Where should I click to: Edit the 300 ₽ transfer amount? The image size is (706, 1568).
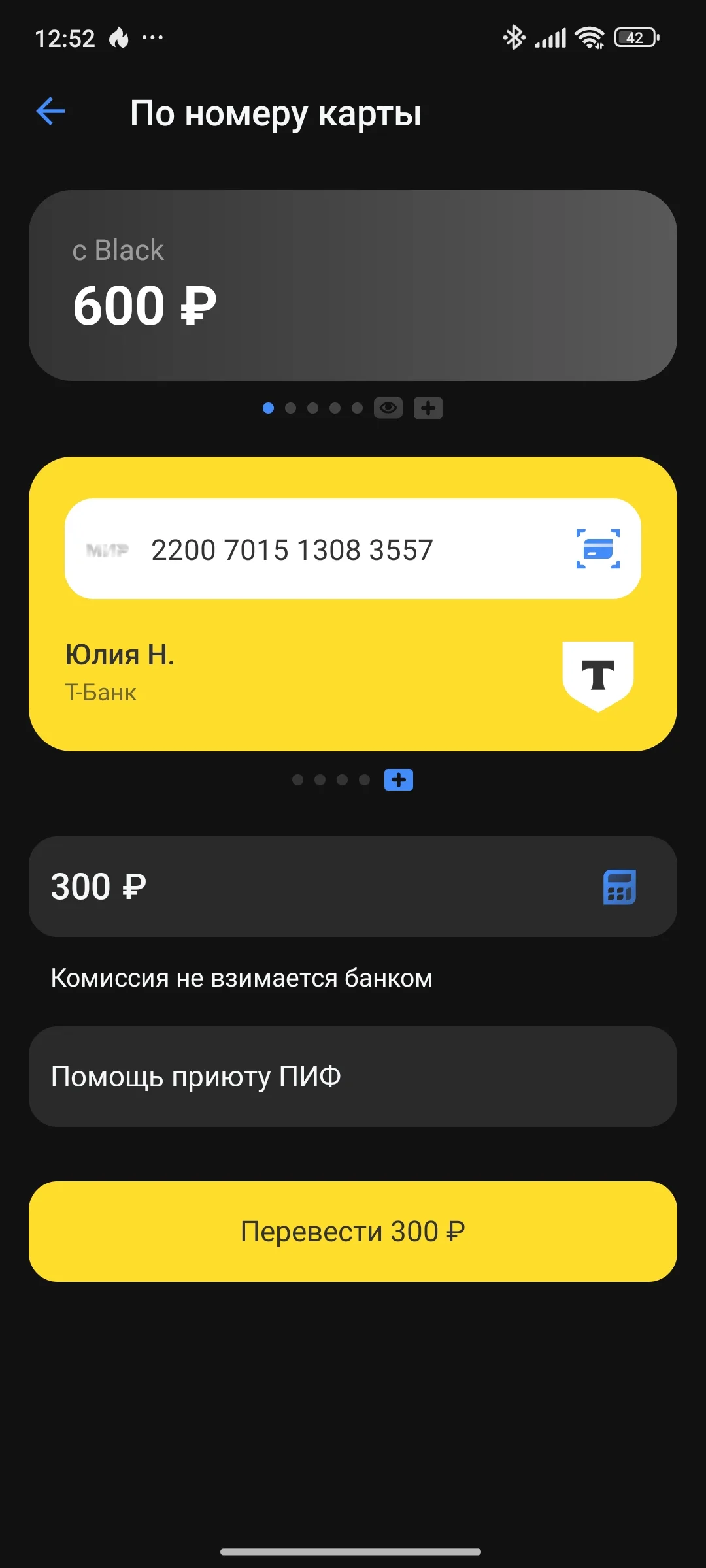click(x=353, y=887)
